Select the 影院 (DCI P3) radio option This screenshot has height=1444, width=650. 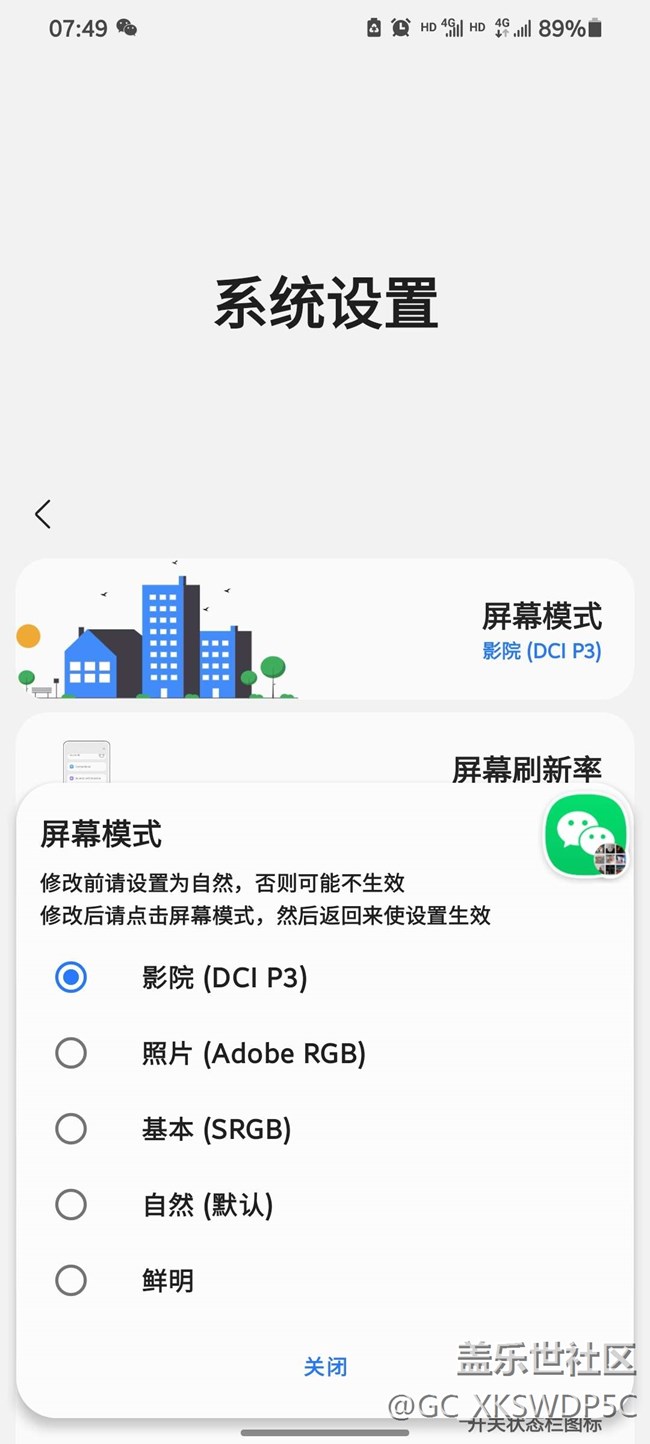coord(71,977)
